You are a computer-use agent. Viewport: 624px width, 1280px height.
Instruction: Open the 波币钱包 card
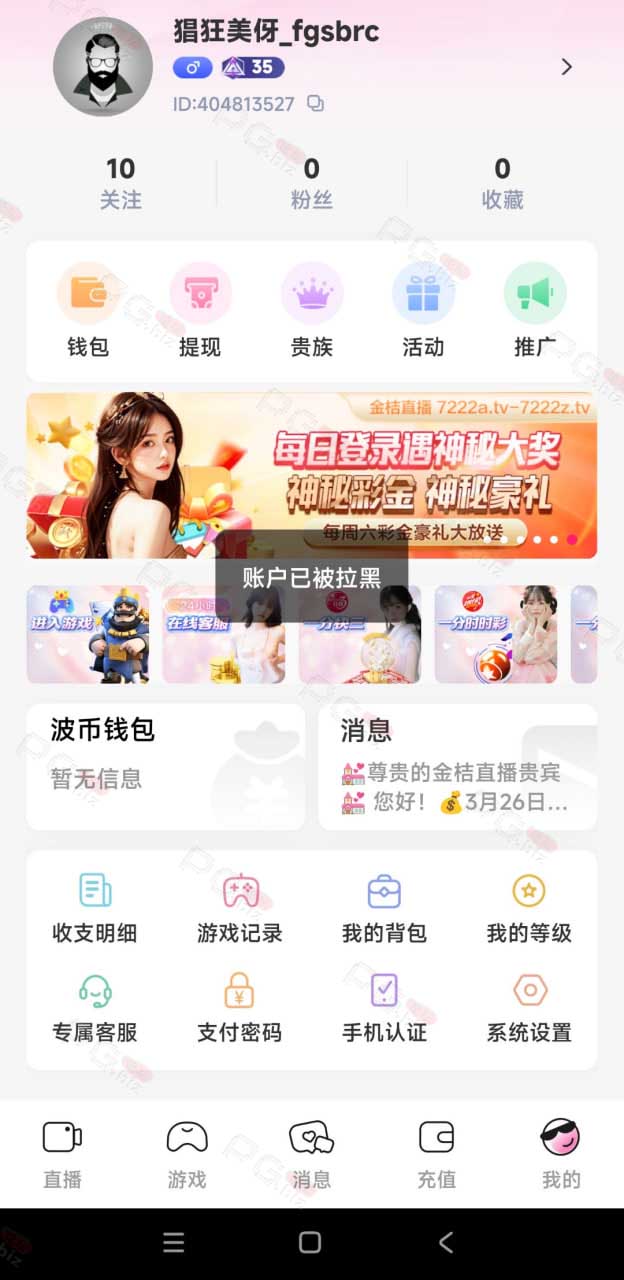166,767
